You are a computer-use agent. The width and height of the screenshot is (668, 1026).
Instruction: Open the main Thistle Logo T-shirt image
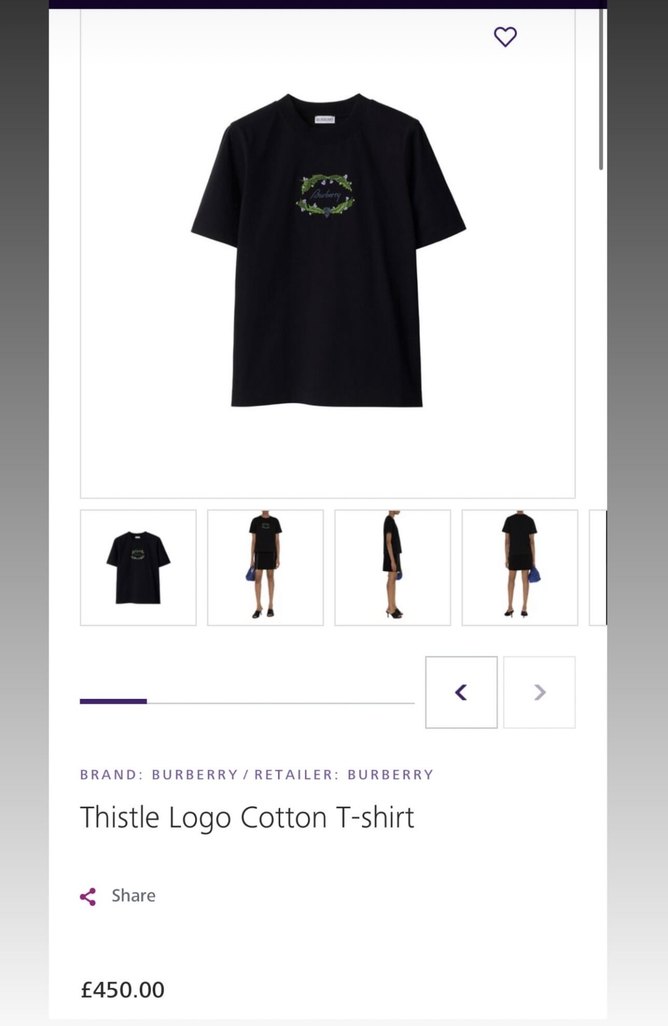coord(328,250)
